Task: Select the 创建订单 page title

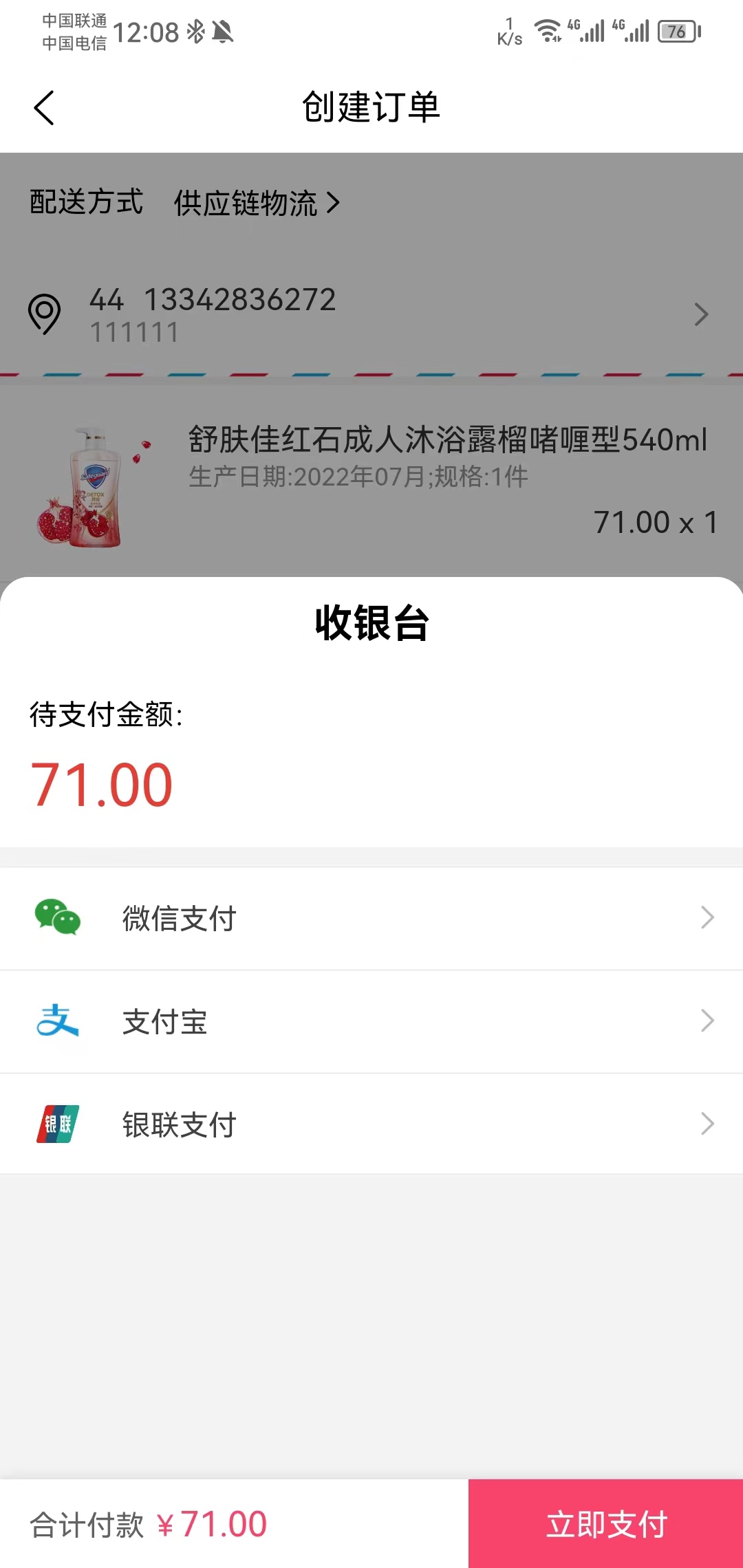Action: pyautogui.click(x=371, y=107)
